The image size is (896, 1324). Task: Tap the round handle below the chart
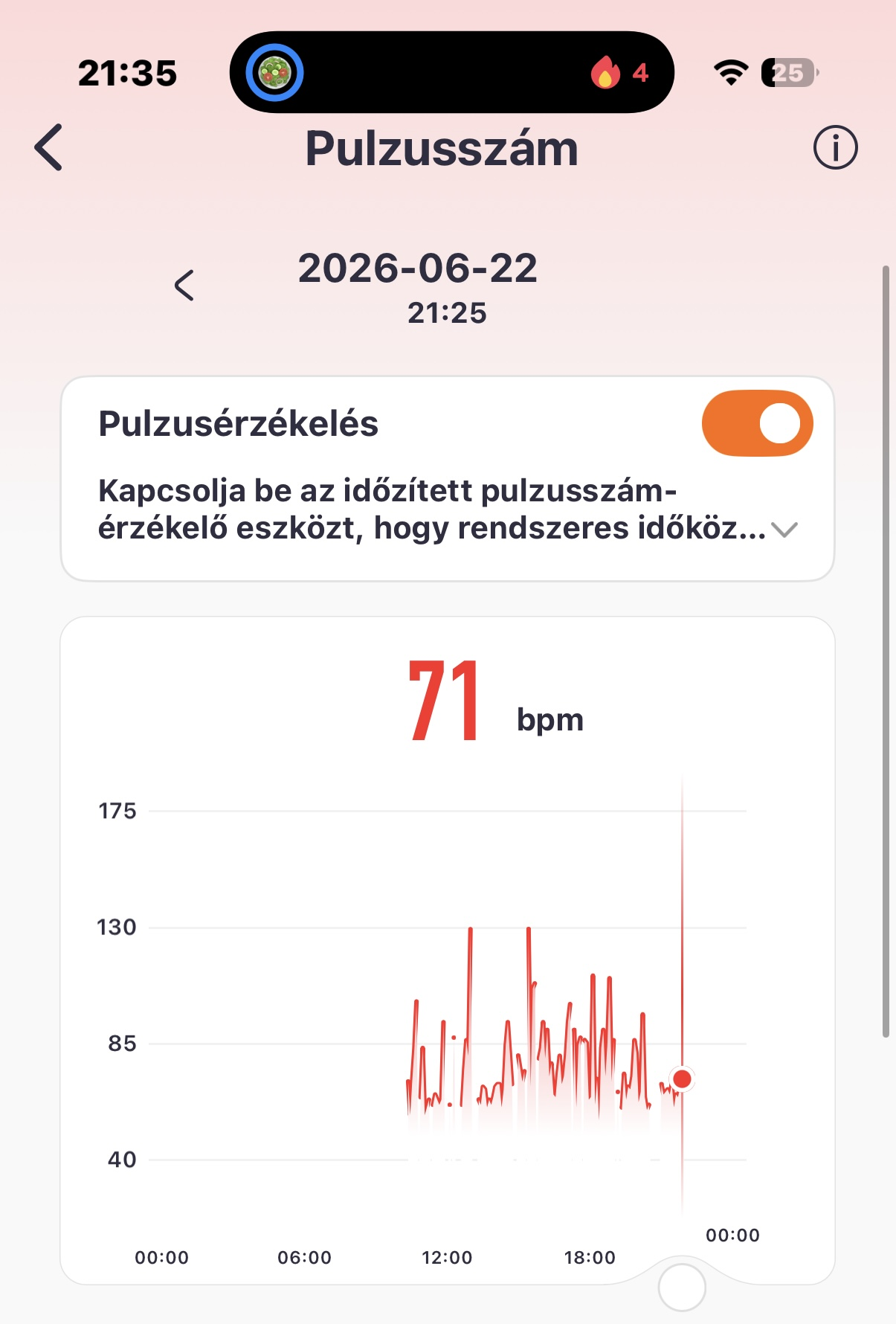[682, 1287]
